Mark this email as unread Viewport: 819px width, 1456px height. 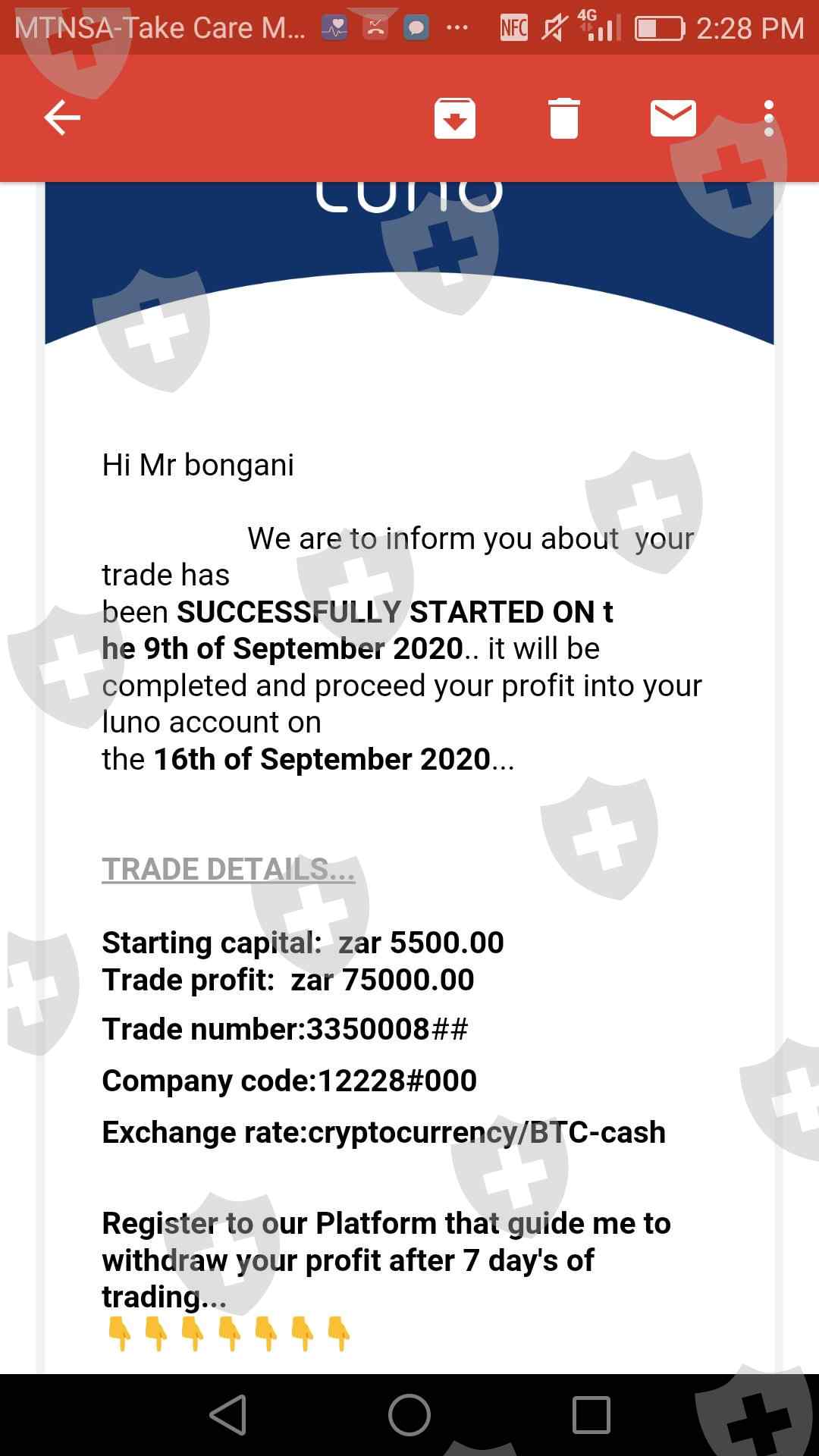click(x=673, y=118)
